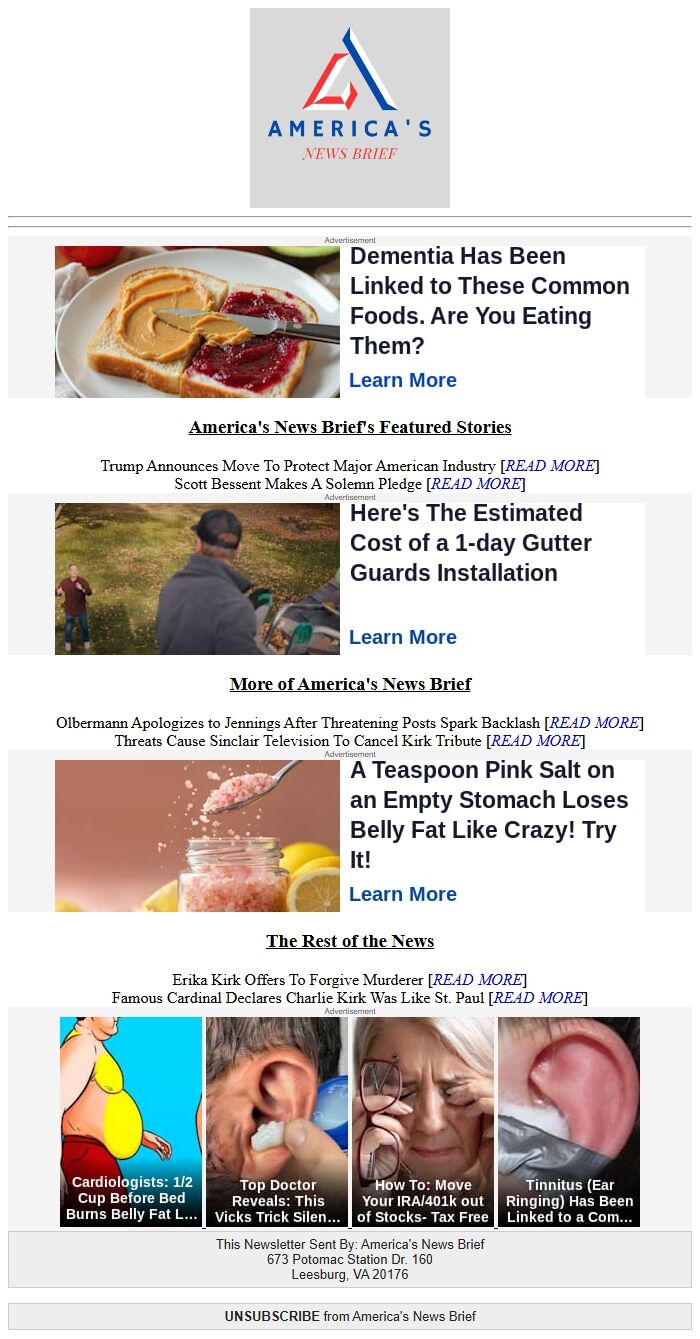Open READ MORE for Scott Bessent pledge story

(x=476, y=484)
